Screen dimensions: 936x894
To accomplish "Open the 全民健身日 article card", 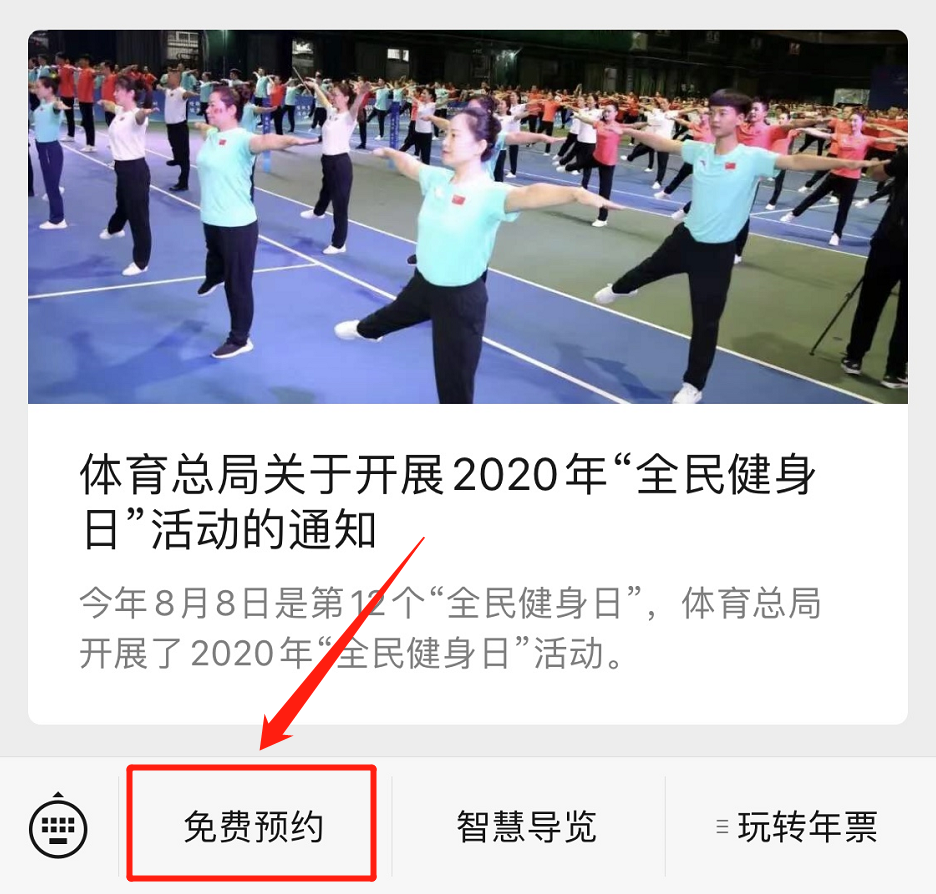I will tap(467, 500).
